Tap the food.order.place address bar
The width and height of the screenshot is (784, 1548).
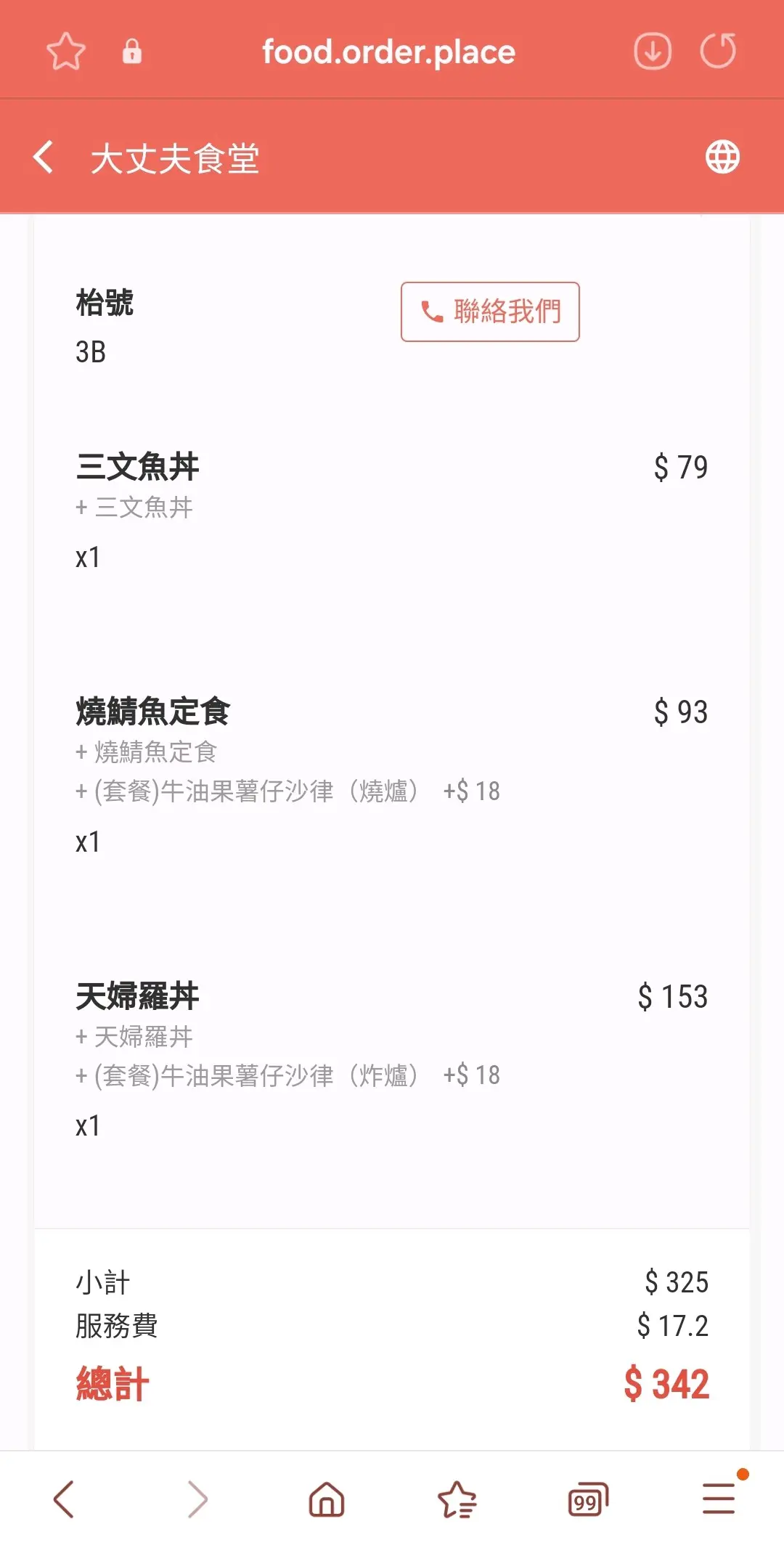(x=388, y=52)
